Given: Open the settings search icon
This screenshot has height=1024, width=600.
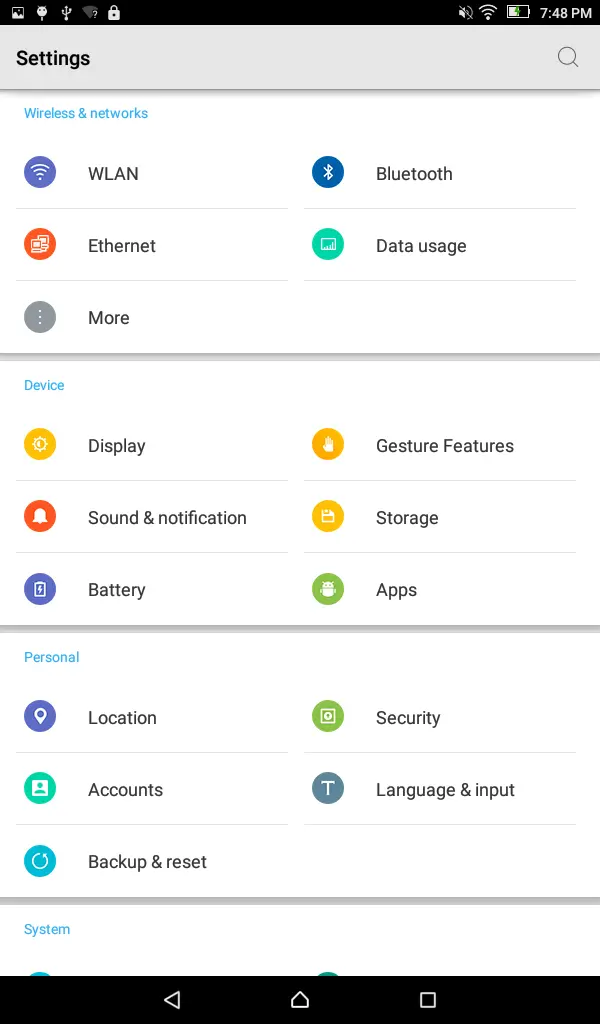Looking at the screenshot, I should click(567, 57).
